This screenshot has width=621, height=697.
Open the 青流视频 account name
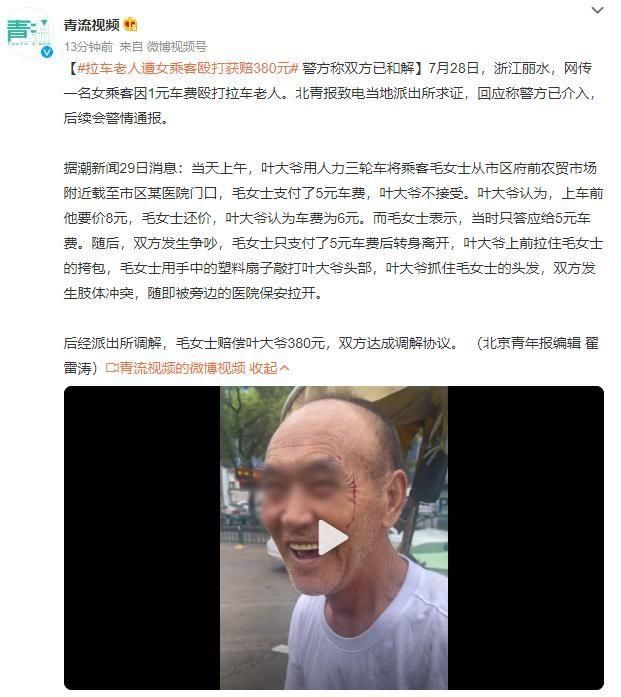click(92, 24)
